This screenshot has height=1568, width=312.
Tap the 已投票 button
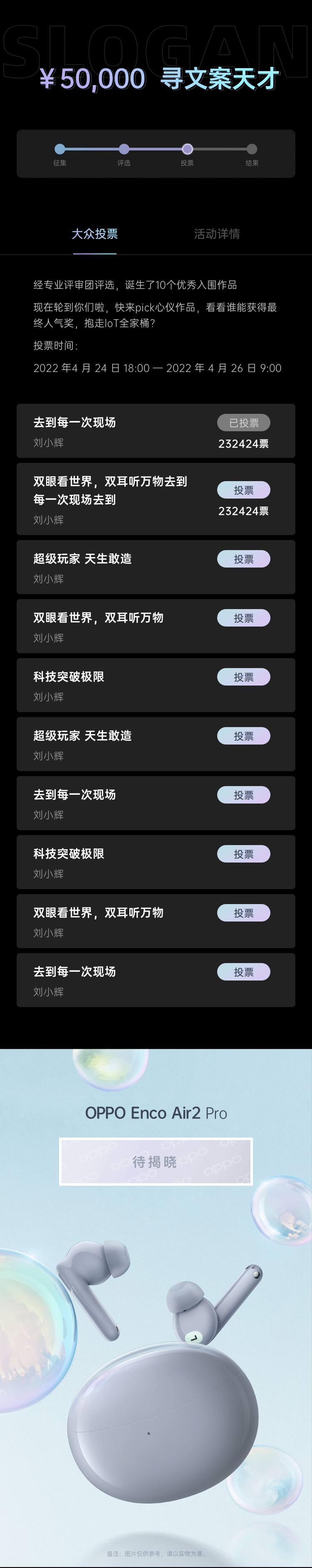tap(243, 423)
